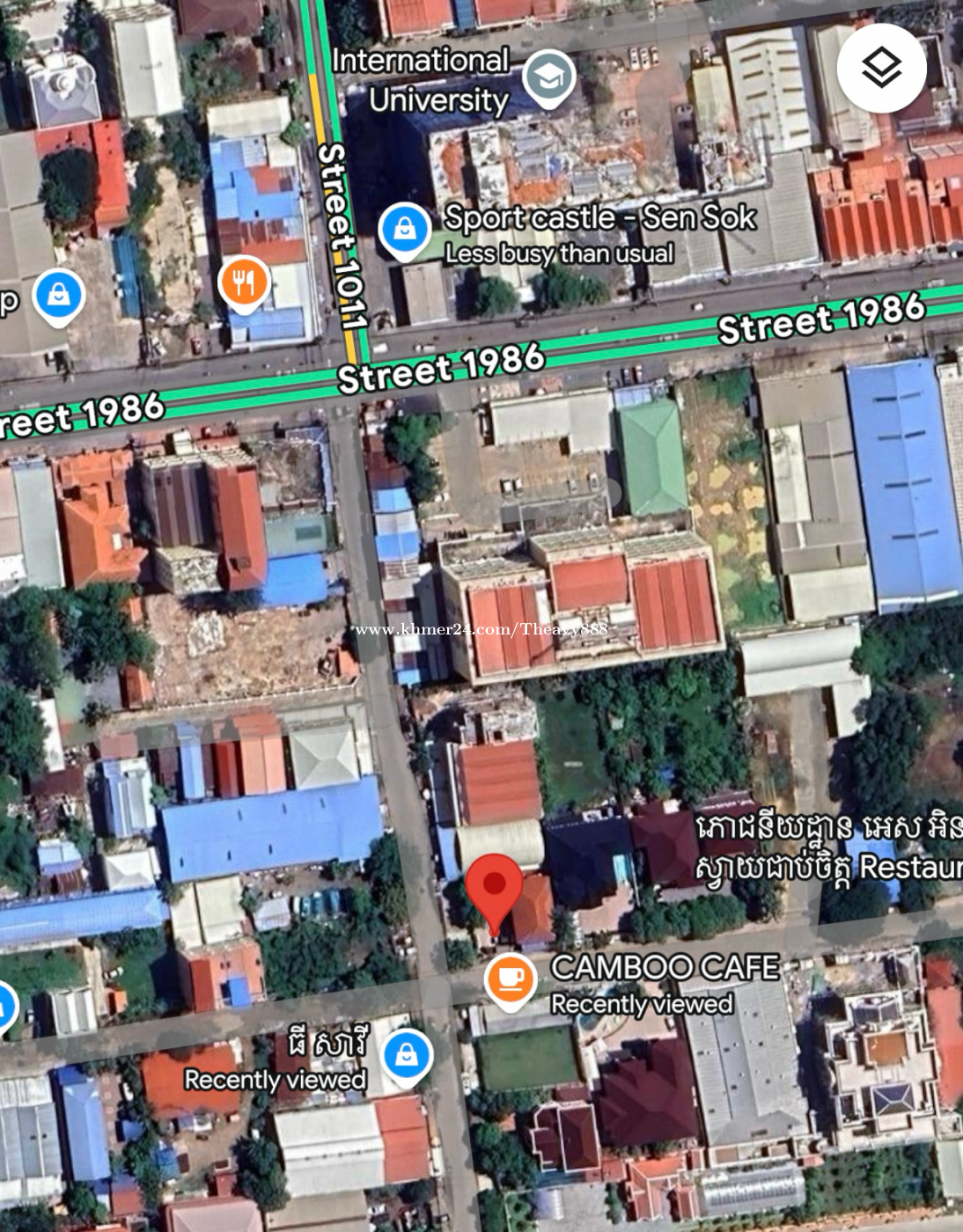963x1232 pixels.
Task: Open the ធី សារី shop pin
Action: (407, 1053)
